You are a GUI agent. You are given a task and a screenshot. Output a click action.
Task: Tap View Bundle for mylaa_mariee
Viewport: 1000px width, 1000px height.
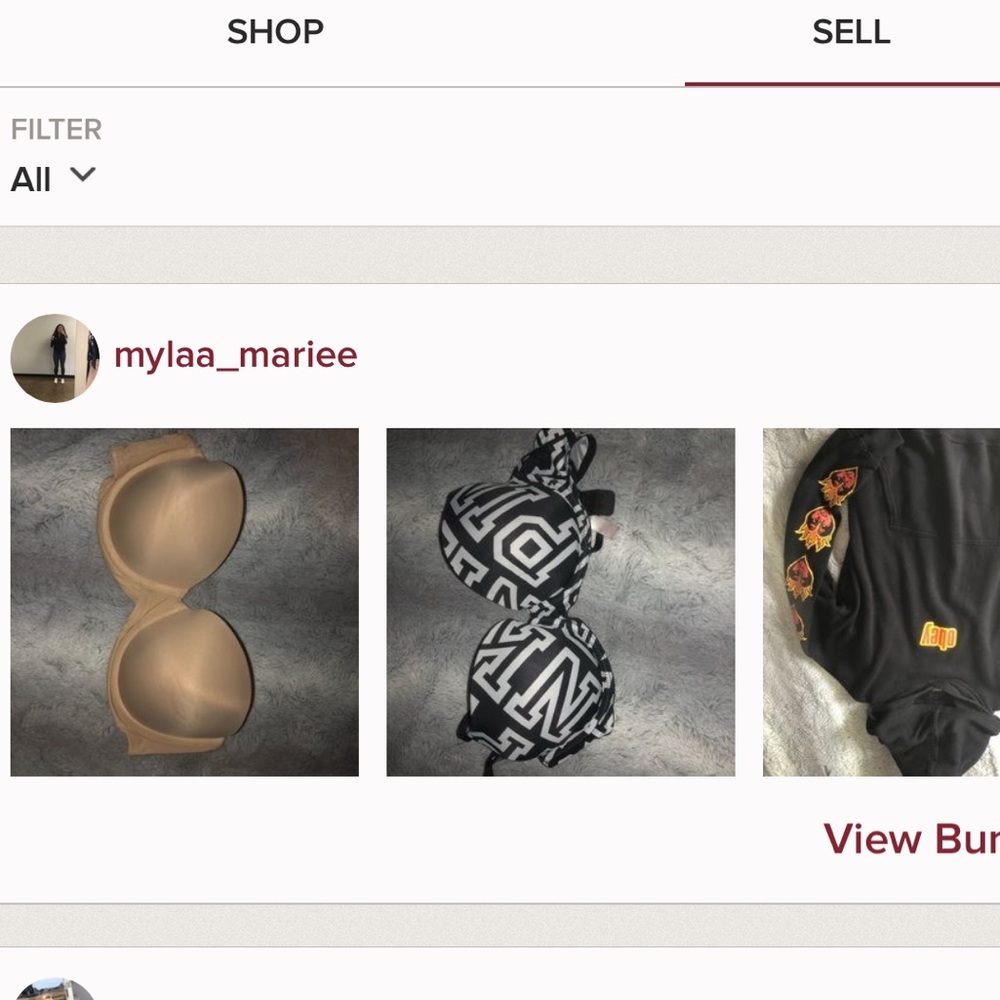click(x=910, y=839)
